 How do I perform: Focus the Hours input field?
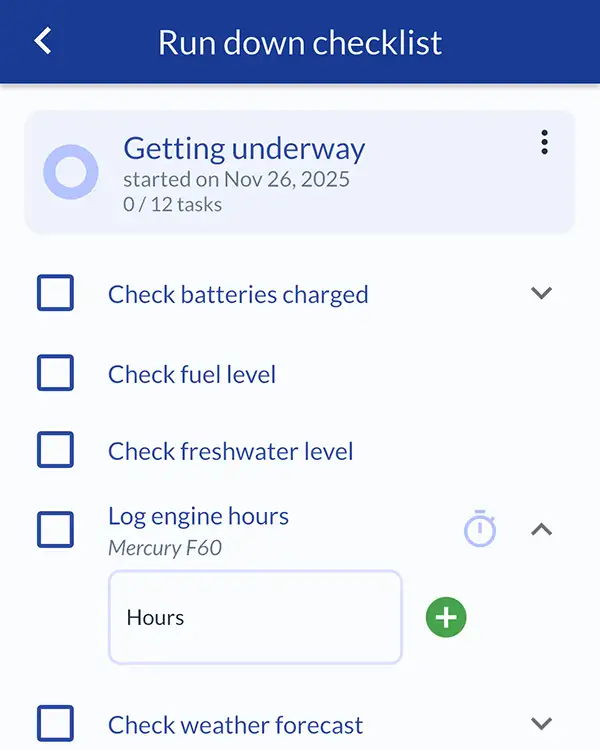pos(255,617)
